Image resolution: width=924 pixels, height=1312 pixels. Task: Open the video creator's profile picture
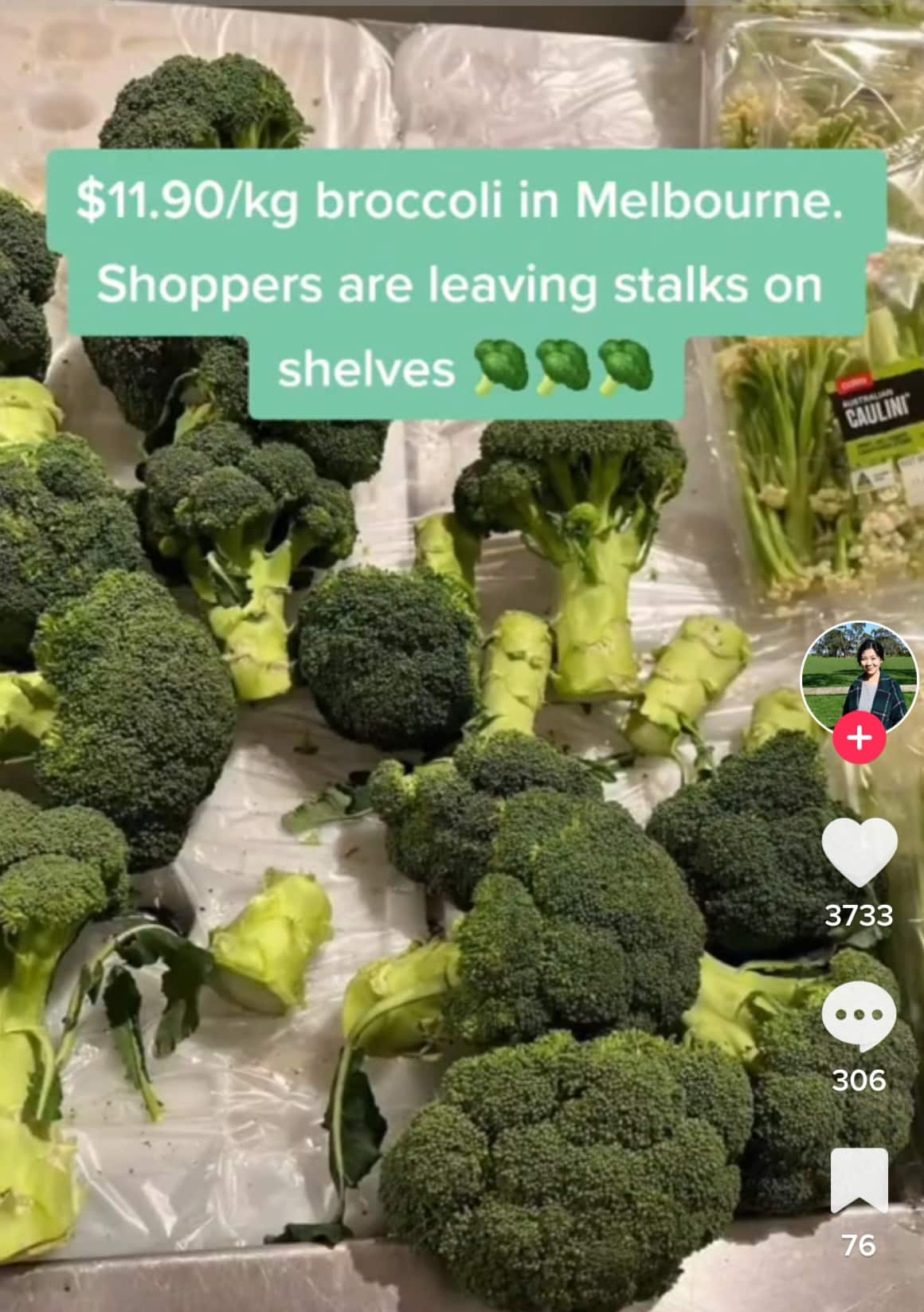pyautogui.click(x=859, y=674)
